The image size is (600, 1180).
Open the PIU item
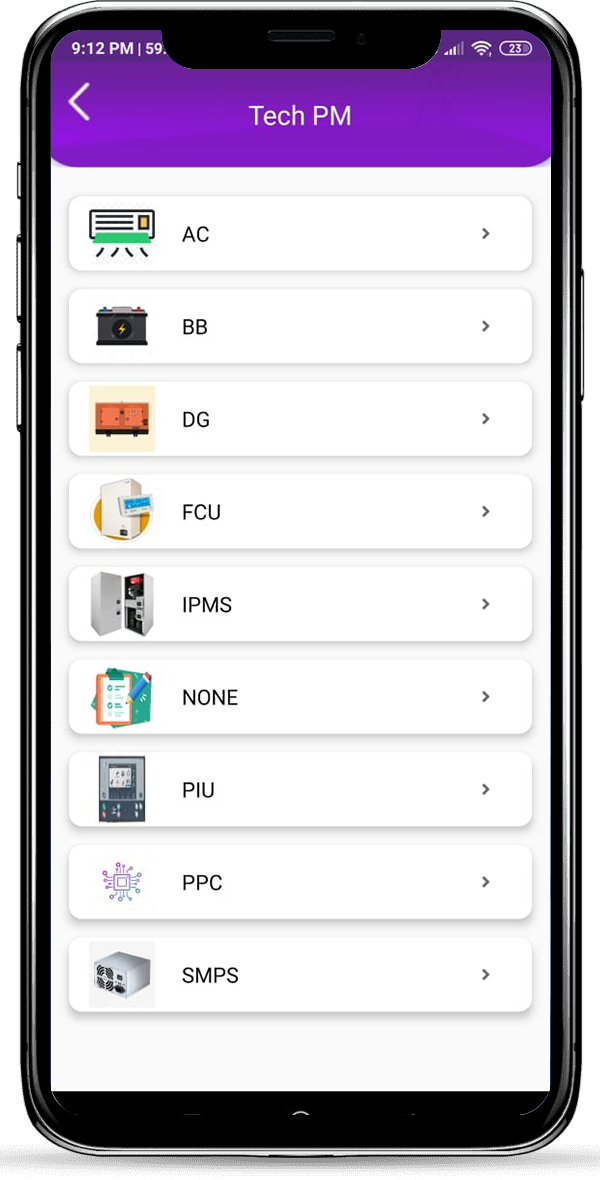point(300,789)
